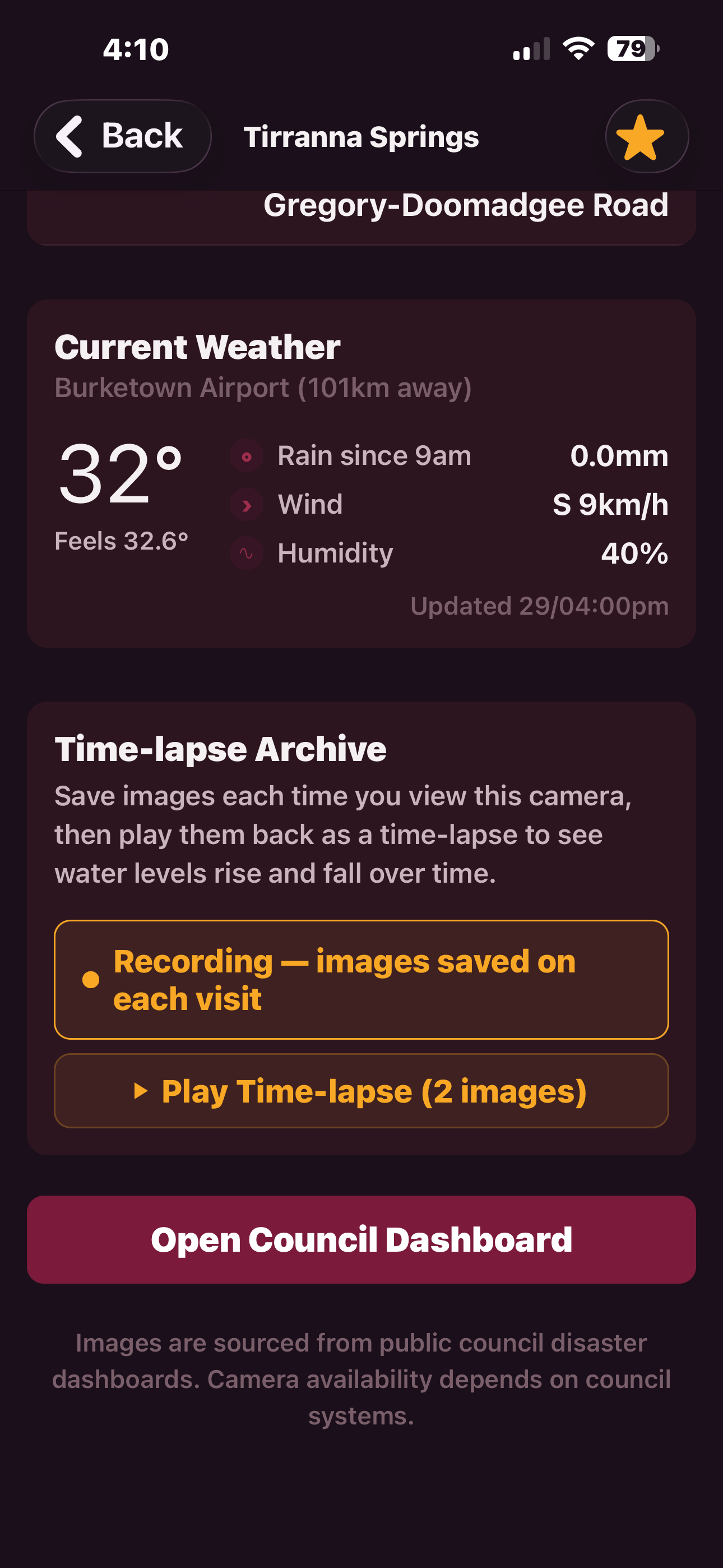Expand the Time-lapse Archive section
The image size is (723, 1568).
pos(361,749)
